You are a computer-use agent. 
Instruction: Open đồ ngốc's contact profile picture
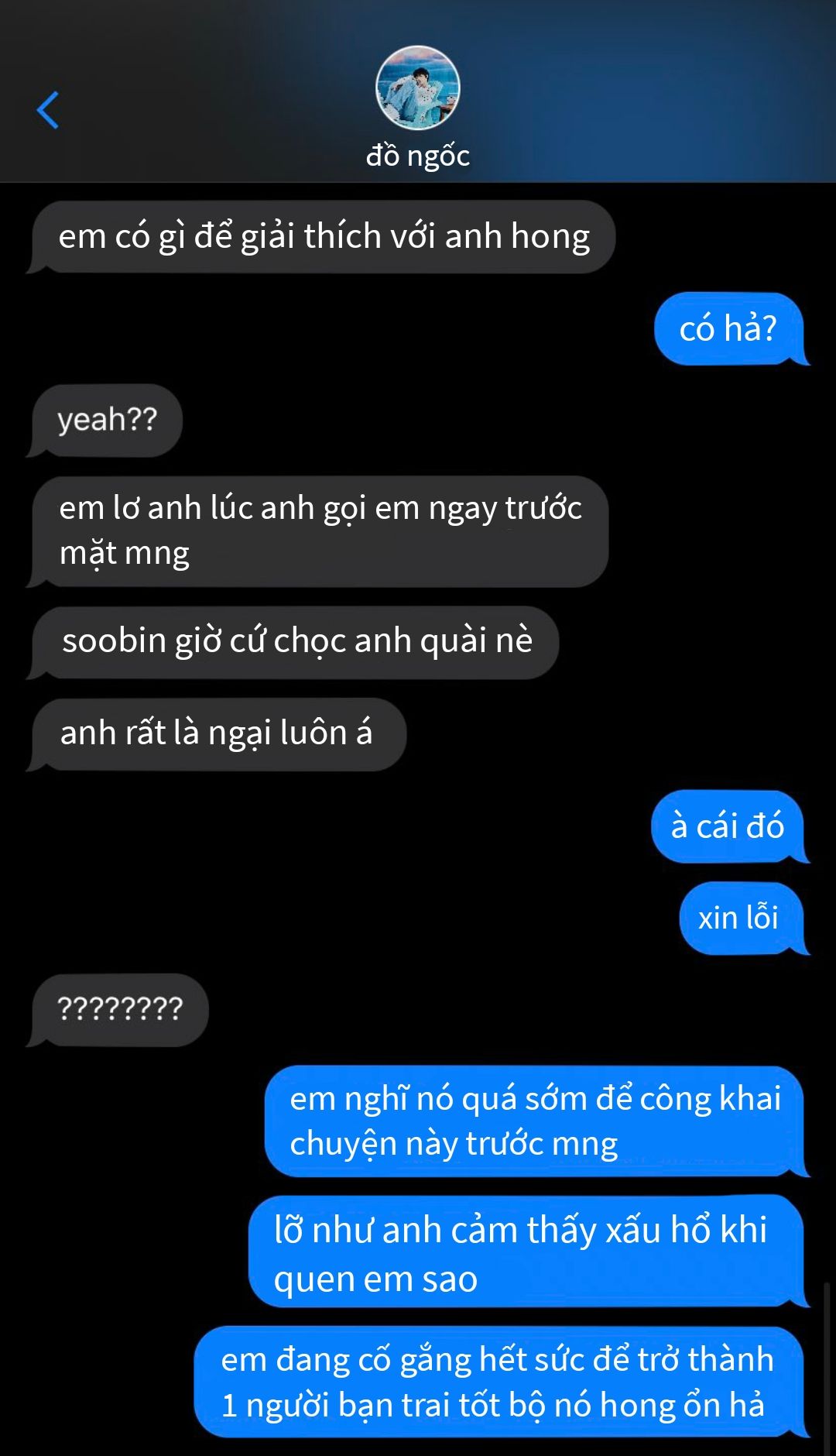(417, 88)
